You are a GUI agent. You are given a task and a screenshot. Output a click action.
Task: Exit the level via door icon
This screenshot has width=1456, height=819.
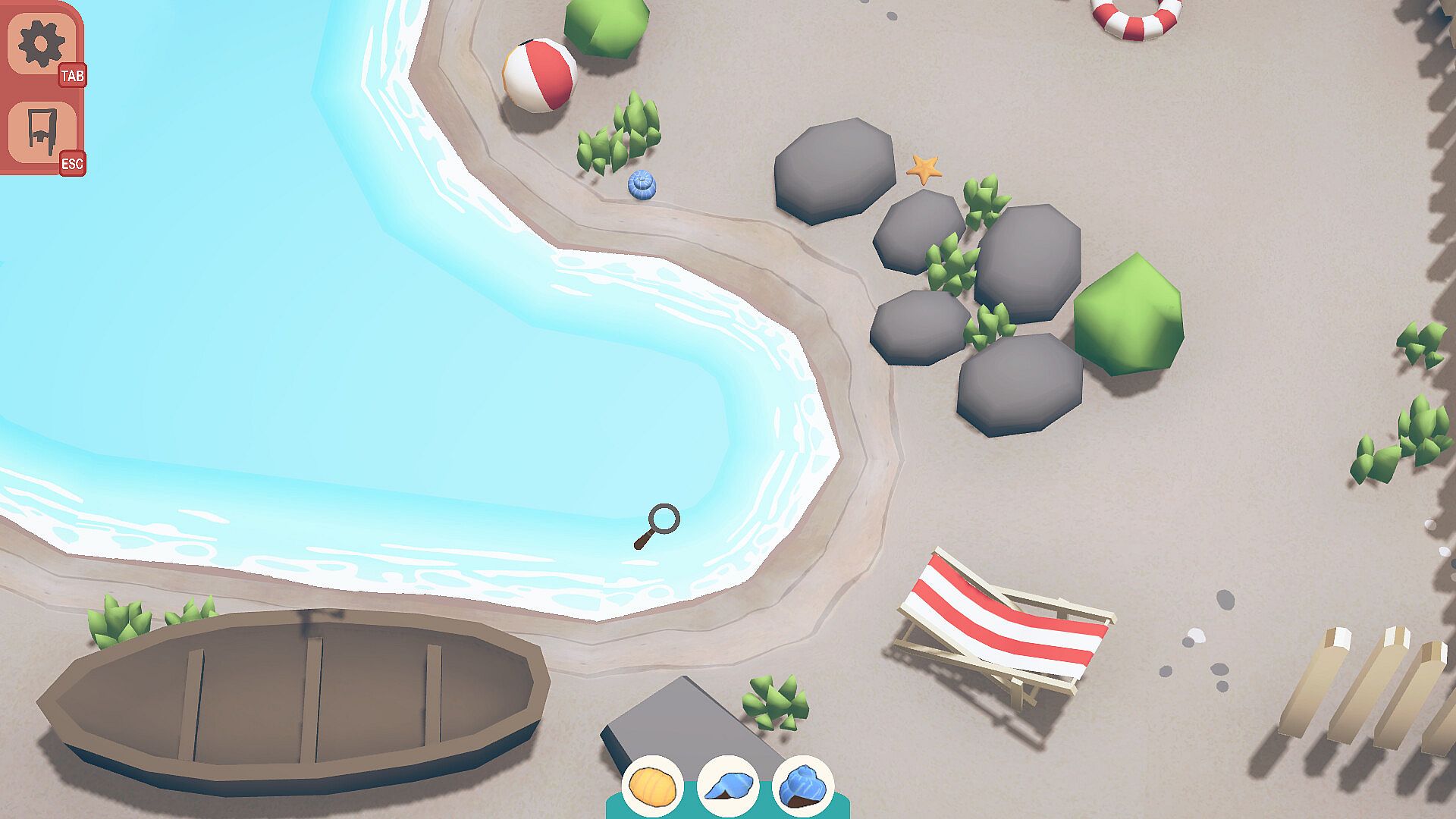click(42, 132)
